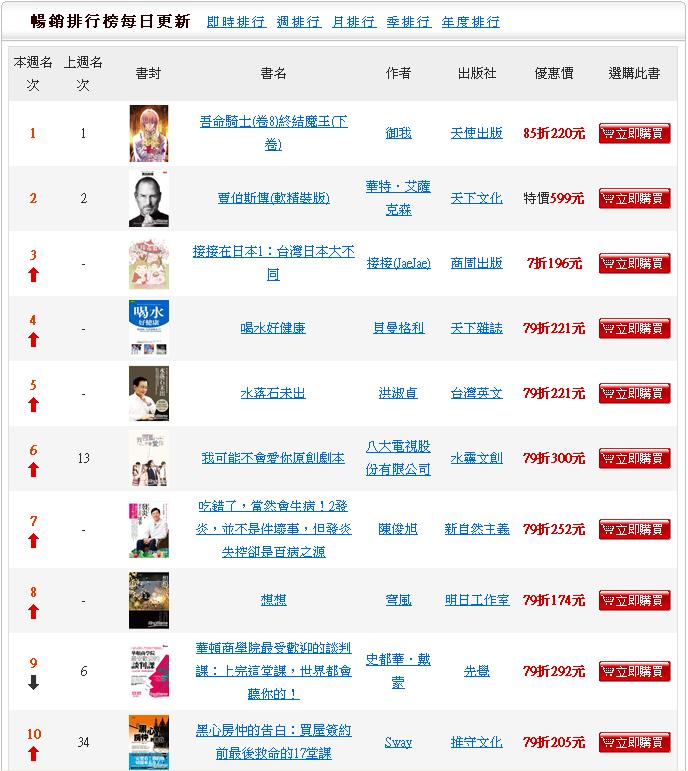688x771 pixels.
Task: View the 年度排行 ranking
Action: tap(470, 21)
